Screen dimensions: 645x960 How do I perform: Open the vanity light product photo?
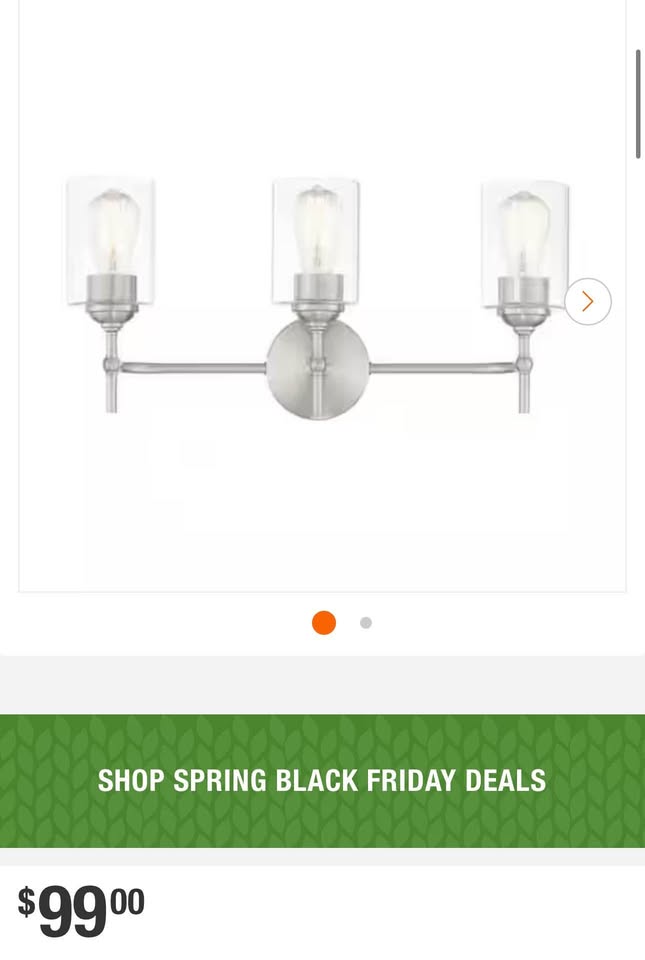point(318,300)
